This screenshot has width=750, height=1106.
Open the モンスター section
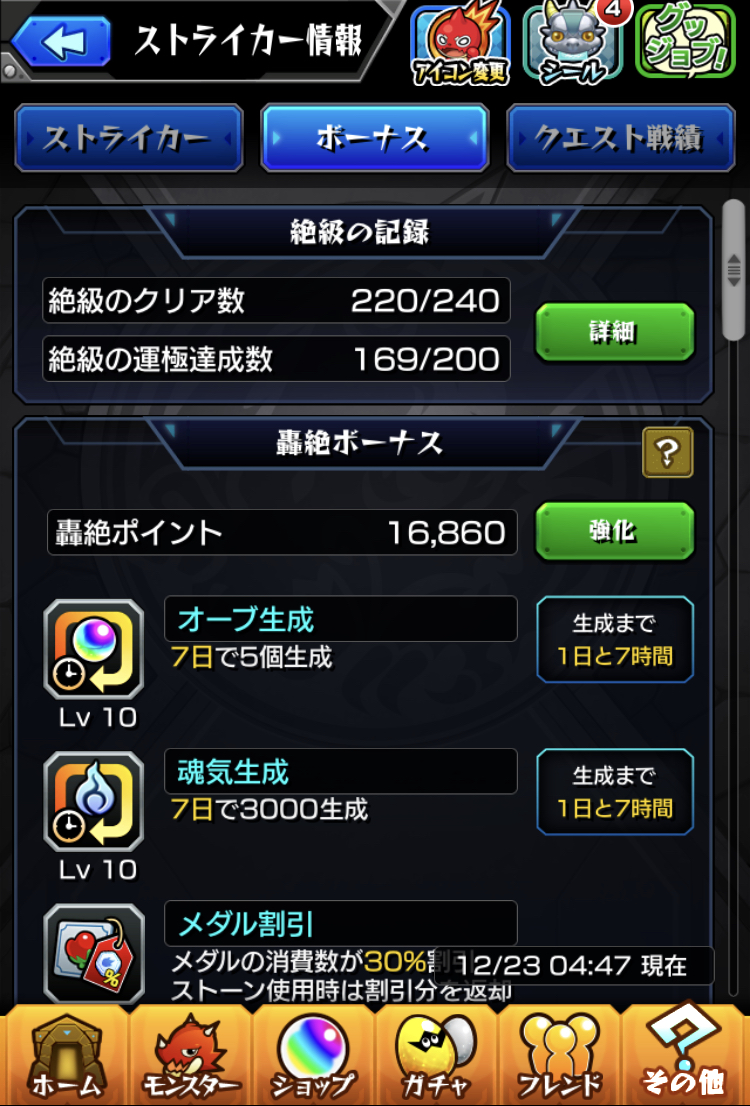pos(190,1055)
